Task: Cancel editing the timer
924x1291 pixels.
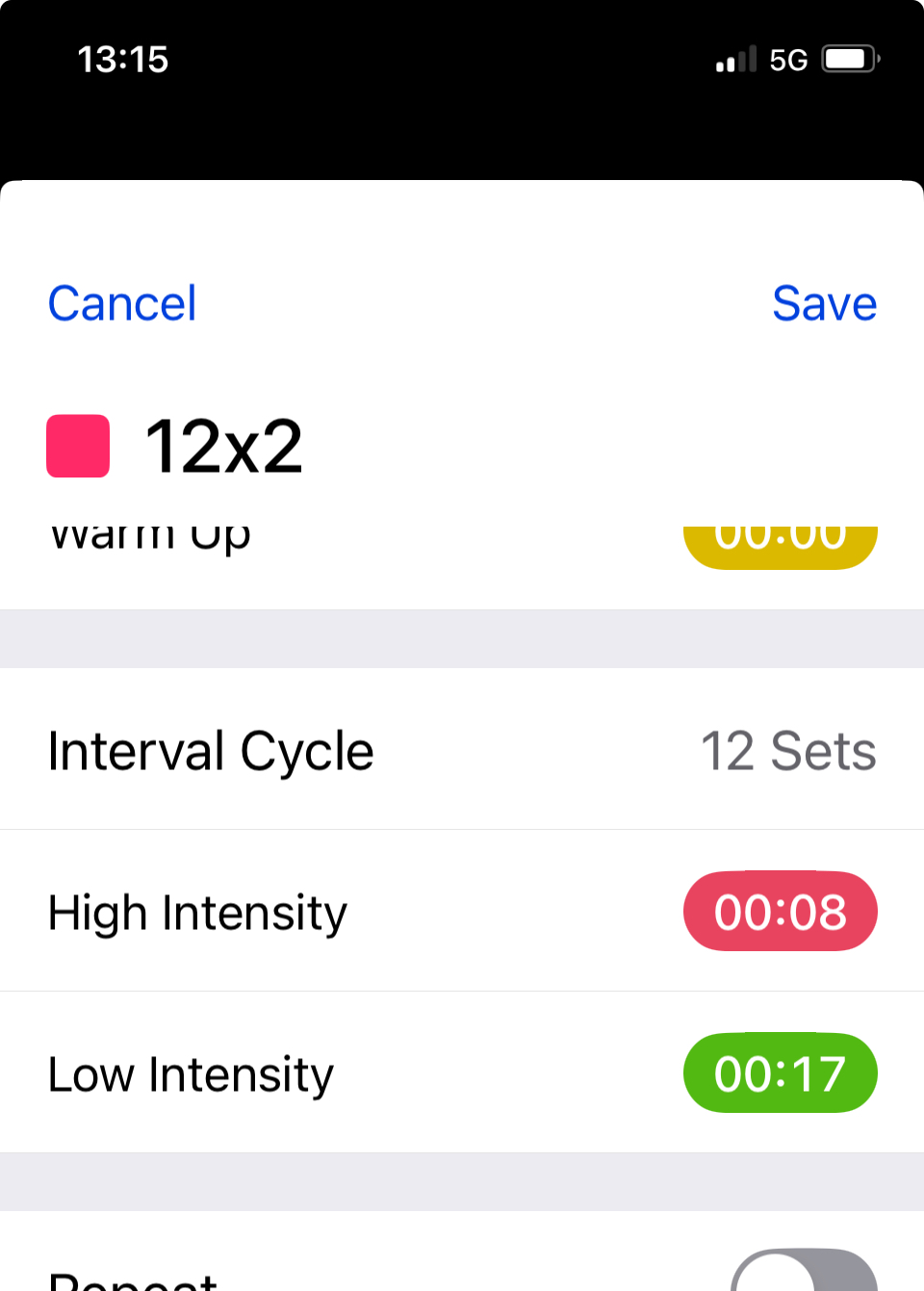Action: [x=122, y=304]
